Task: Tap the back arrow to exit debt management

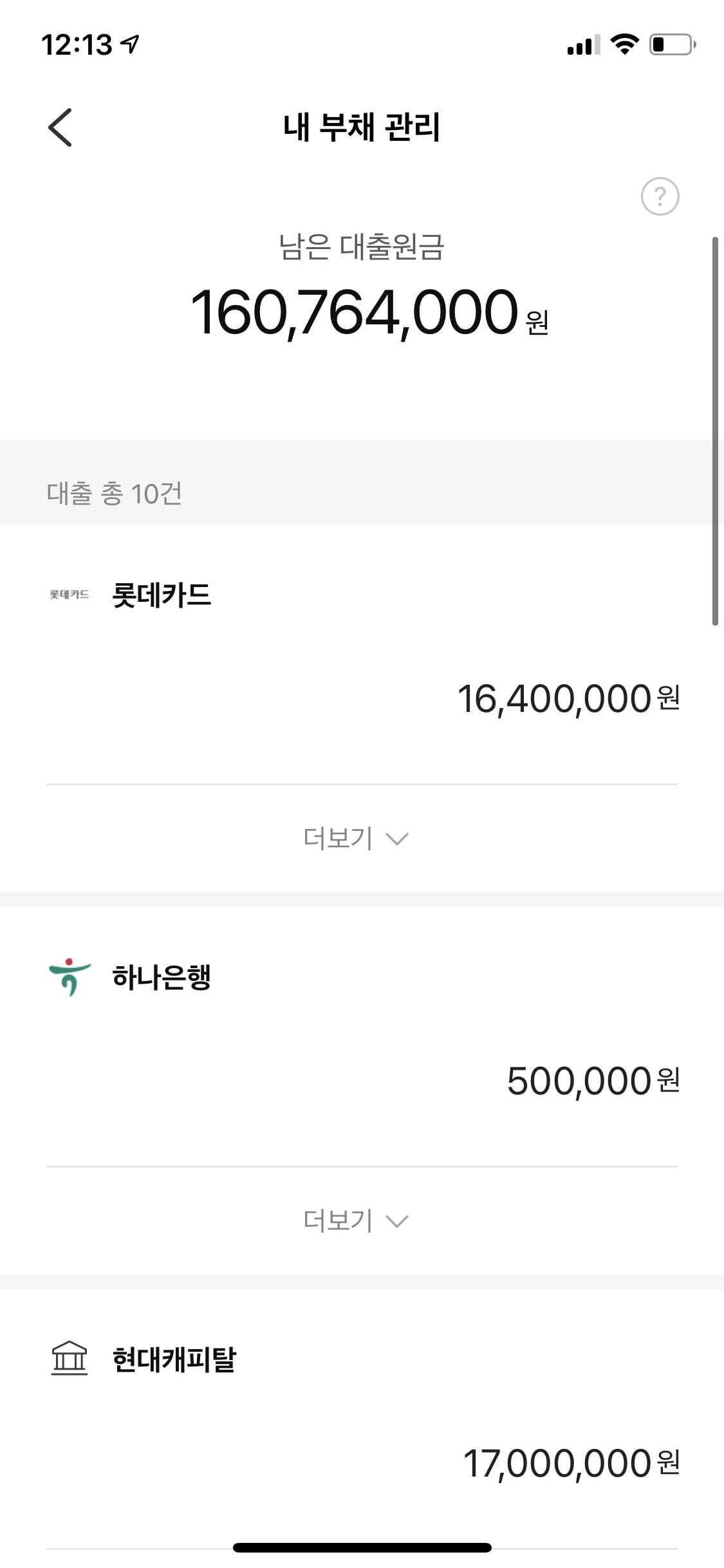Action: tap(61, 128)
